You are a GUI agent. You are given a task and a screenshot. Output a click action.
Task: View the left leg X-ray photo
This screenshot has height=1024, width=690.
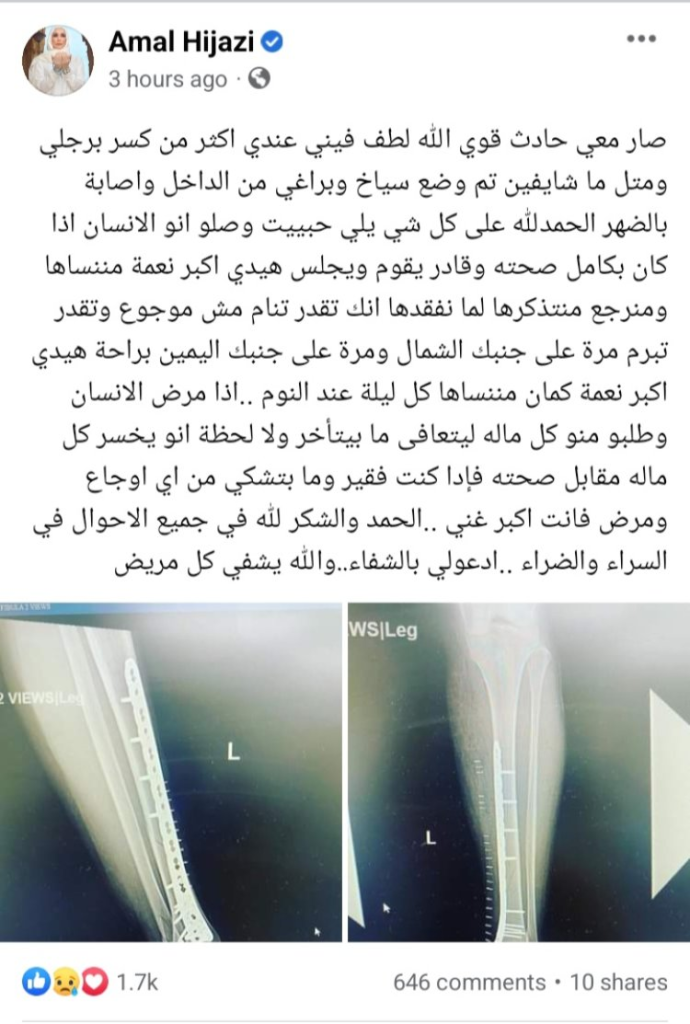(x=171, y=771)
